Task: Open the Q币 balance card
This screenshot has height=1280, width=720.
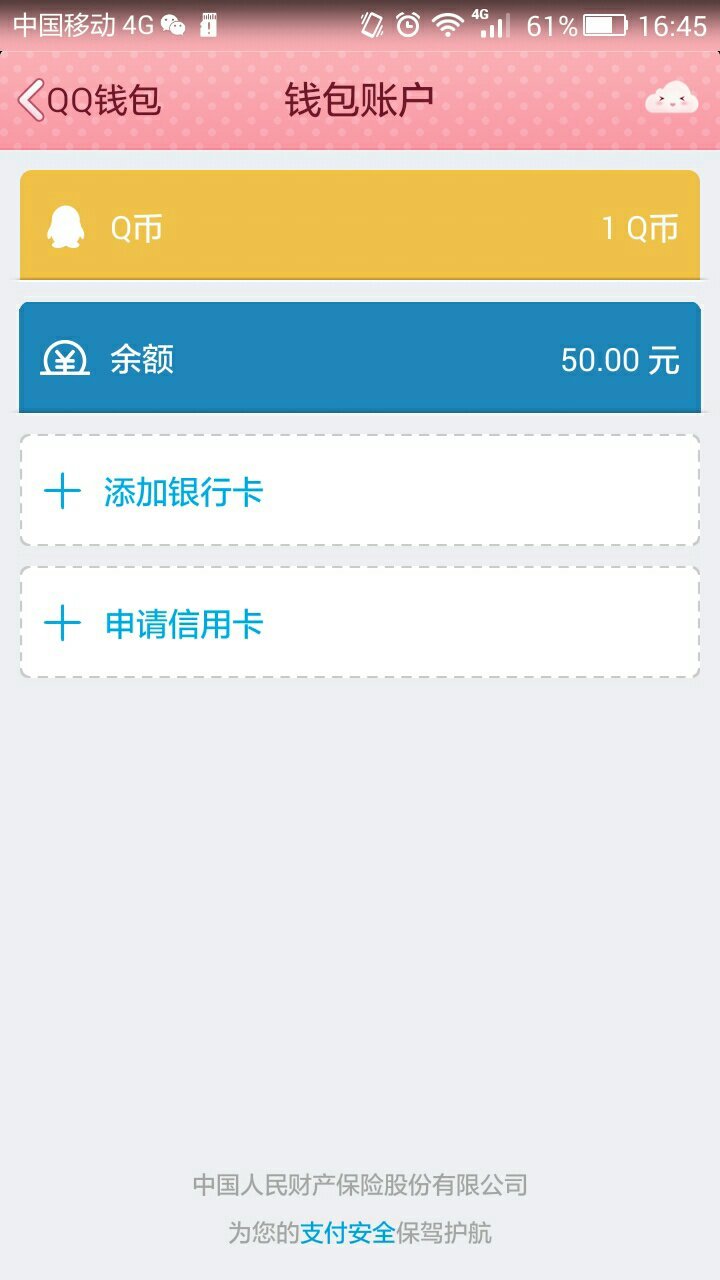Action: (360, 226)
